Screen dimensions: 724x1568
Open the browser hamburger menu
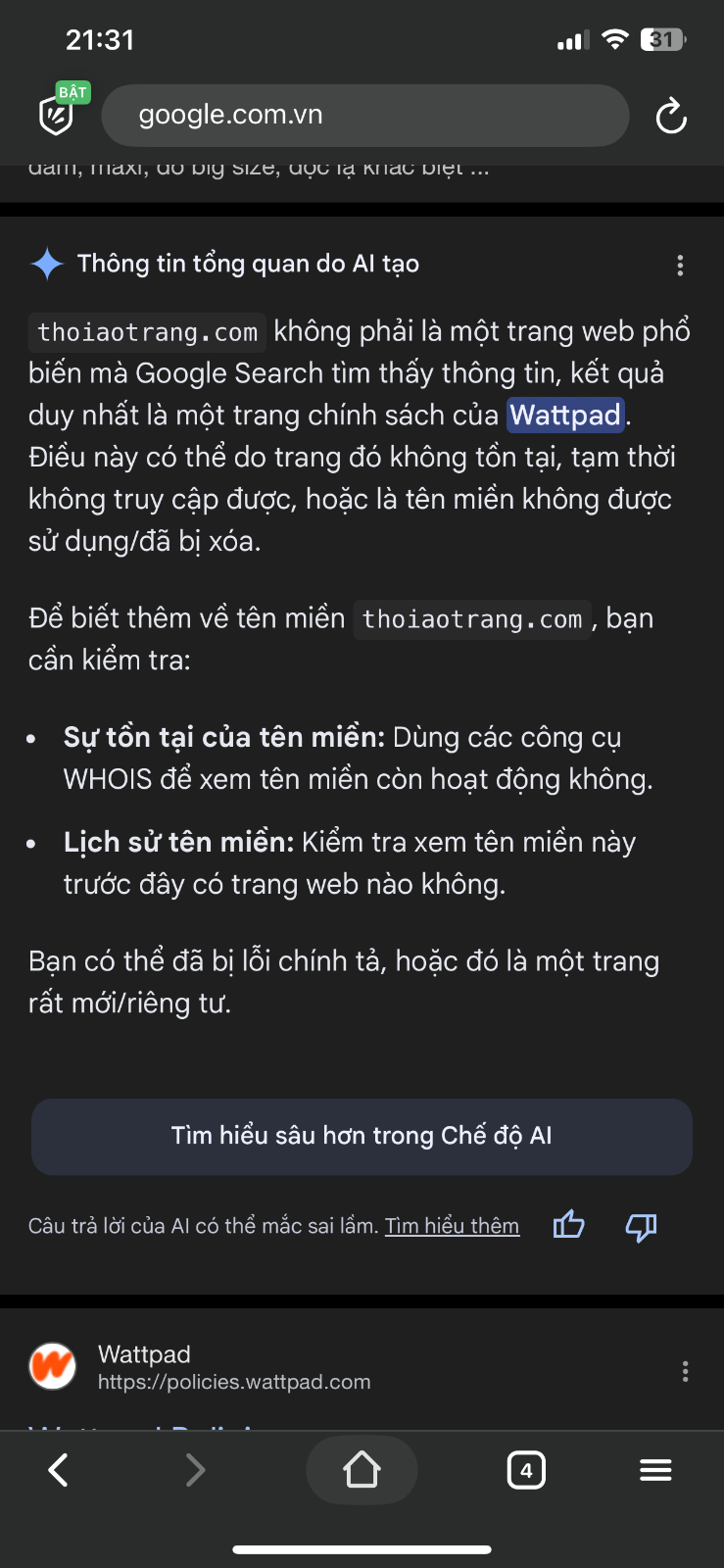[x=655, y=1470]
